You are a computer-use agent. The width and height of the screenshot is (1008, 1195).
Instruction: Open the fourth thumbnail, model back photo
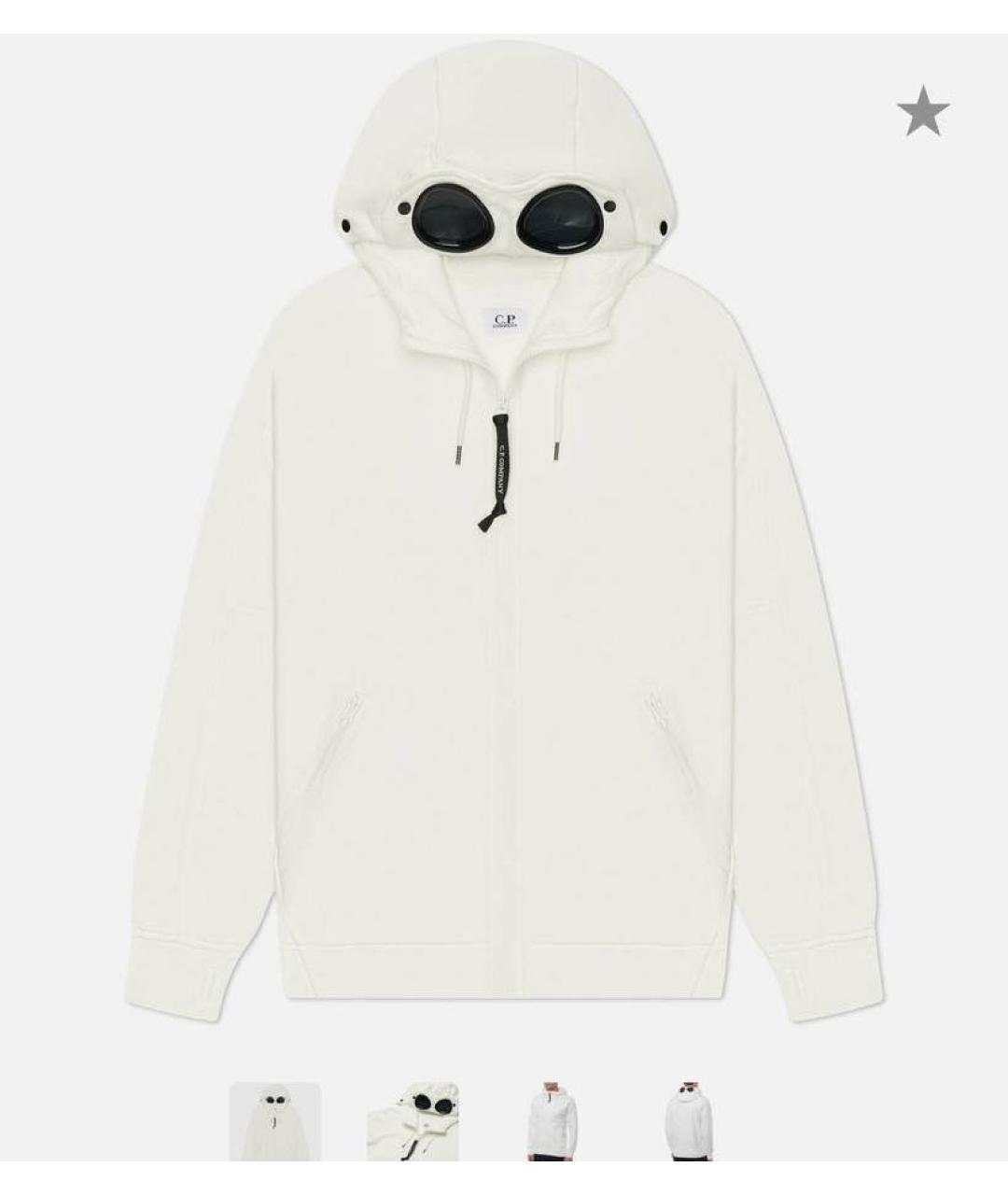click(689, 1120)
